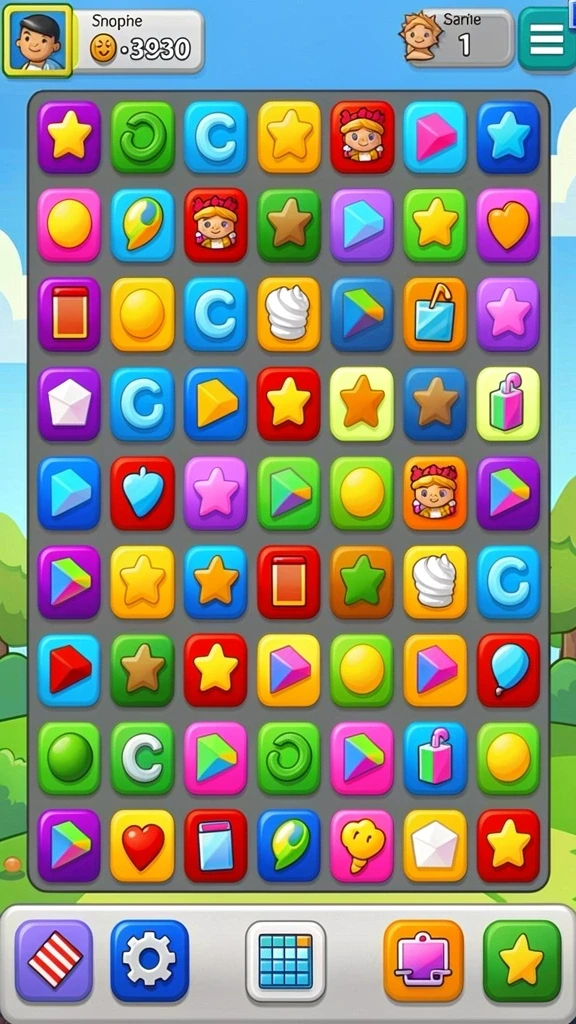The width and height of the screenshot is (576, 1024).
Task: Tap the green ball tile
Action: (69, 758)
